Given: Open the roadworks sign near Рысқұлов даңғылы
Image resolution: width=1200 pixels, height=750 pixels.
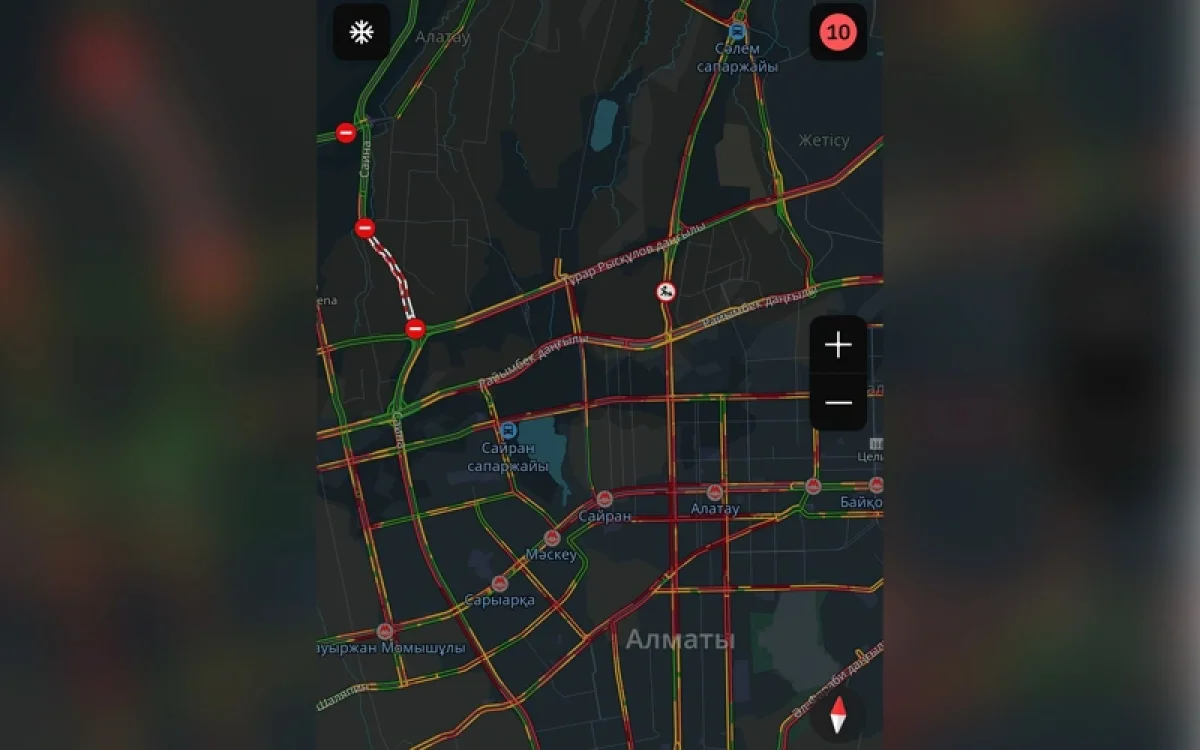Looking at the screenshot, I should pos(666,292).
